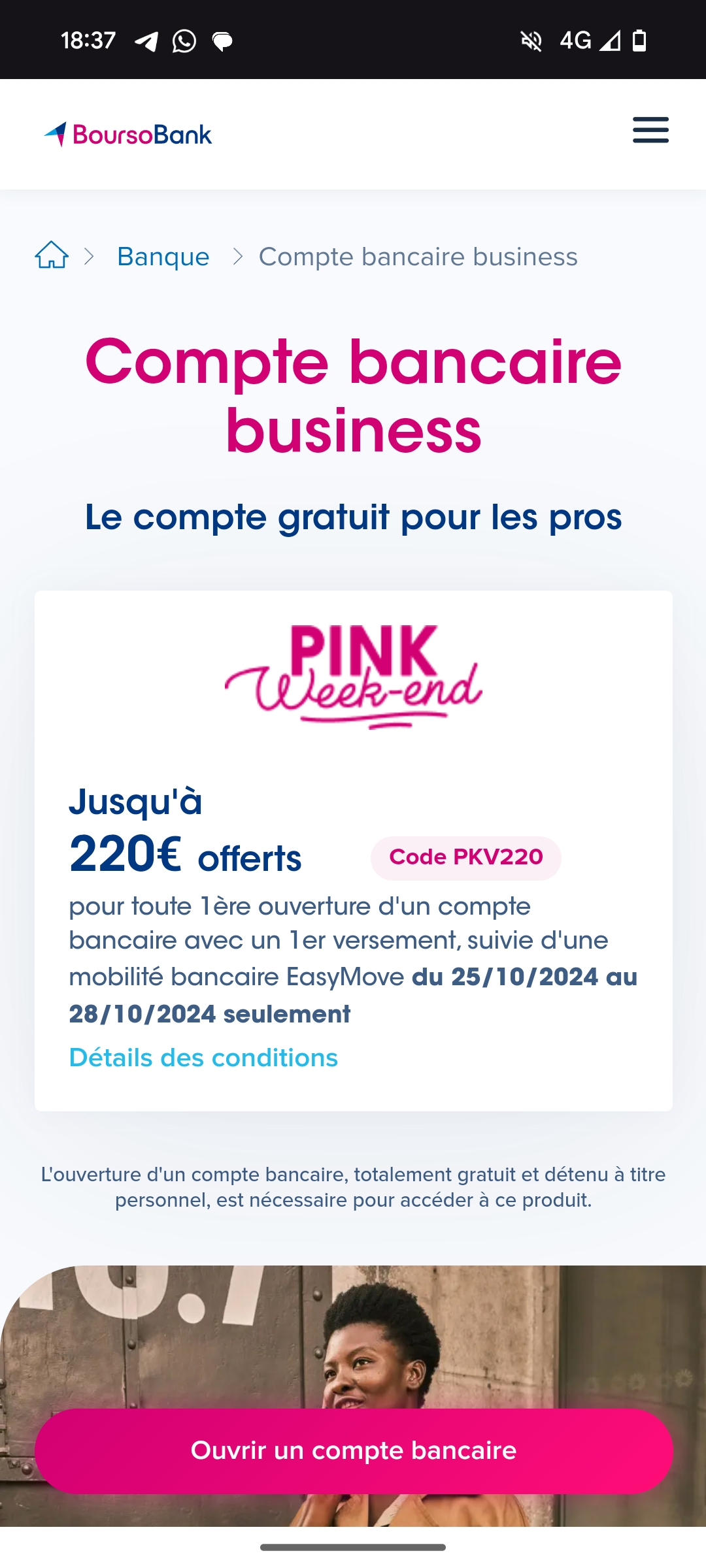View Détails des conditions

tap(203, 1058)
